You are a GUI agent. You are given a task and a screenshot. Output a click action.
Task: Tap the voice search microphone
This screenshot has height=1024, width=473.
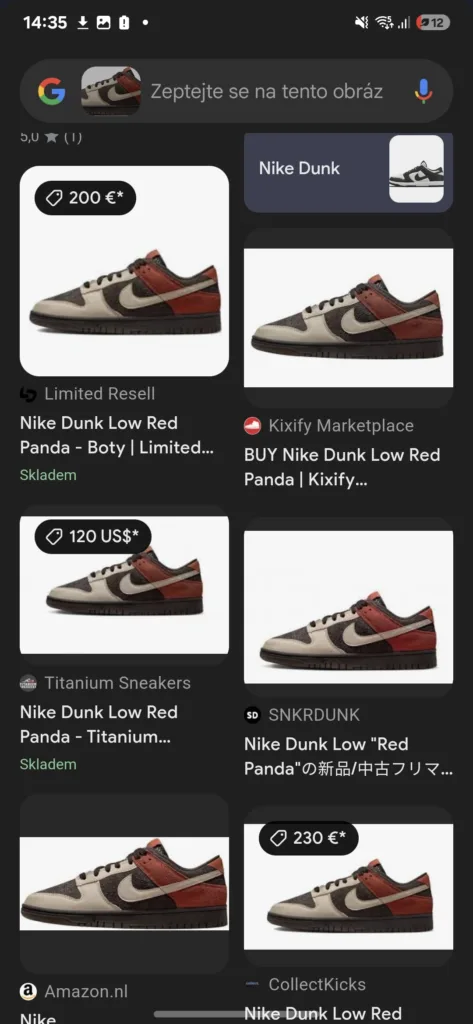pos(423,91)
